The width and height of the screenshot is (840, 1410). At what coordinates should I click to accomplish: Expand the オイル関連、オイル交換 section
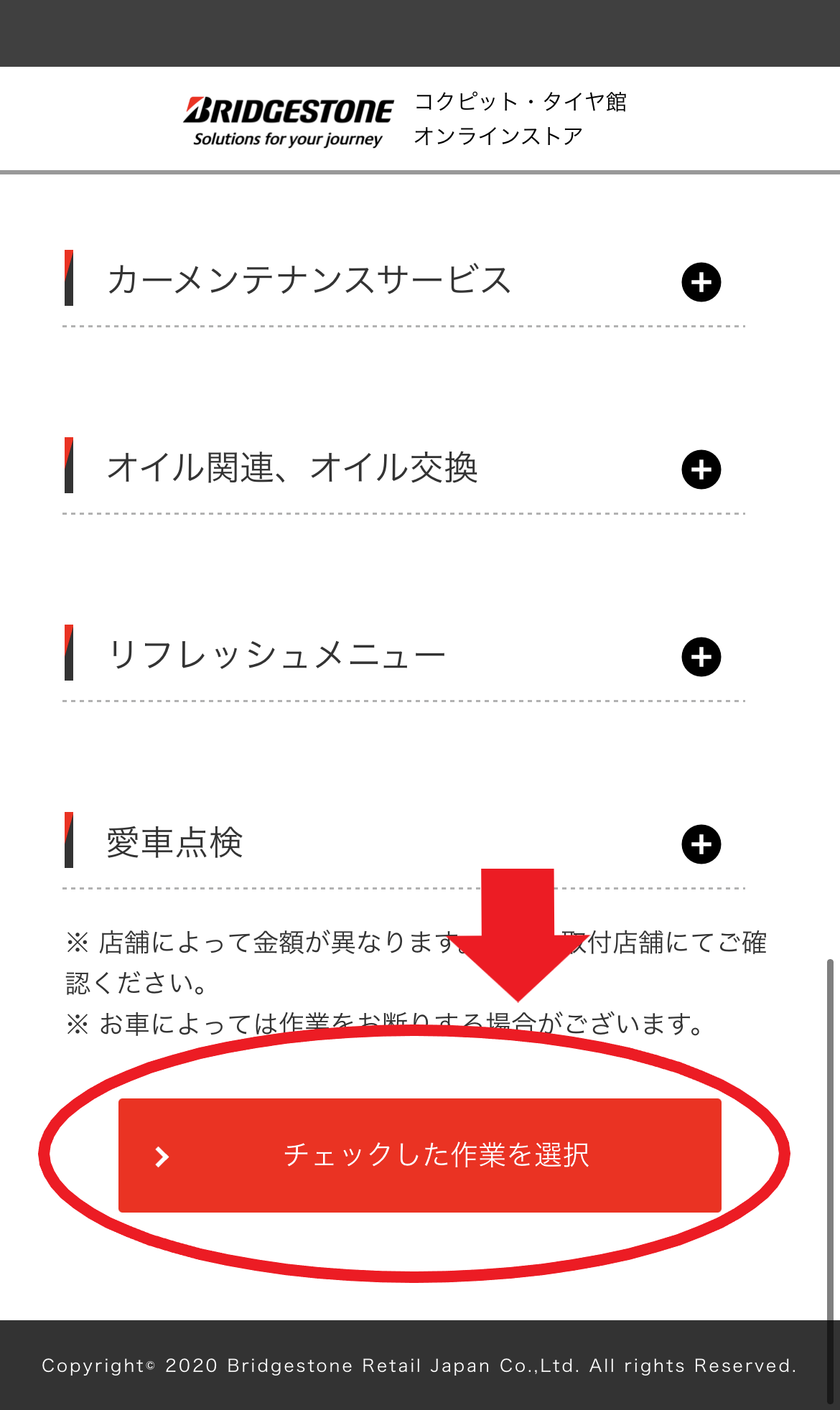tap(701, 470)
